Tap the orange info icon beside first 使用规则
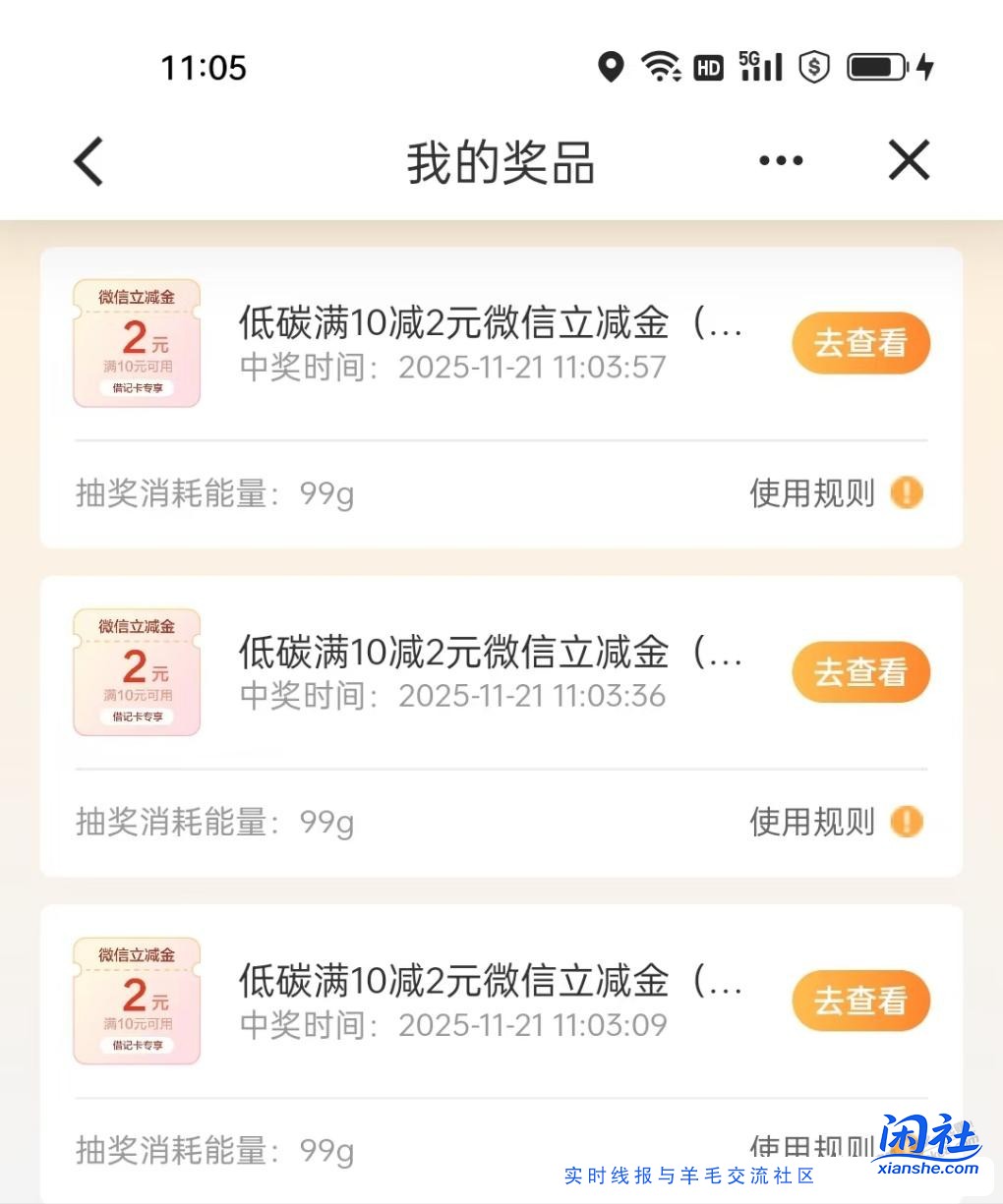Viewport: 1003px width, 1204px height. [x=905, y=493]
